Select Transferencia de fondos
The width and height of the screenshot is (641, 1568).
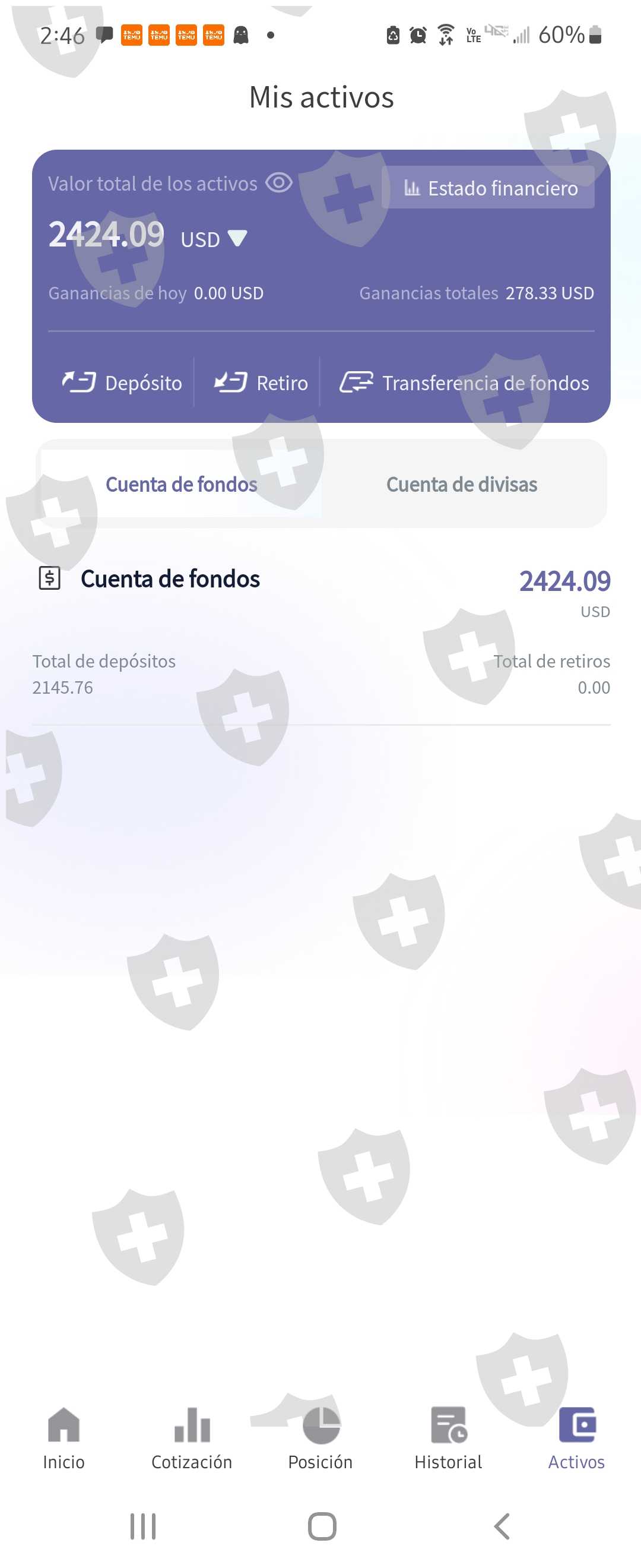[464, 382]
